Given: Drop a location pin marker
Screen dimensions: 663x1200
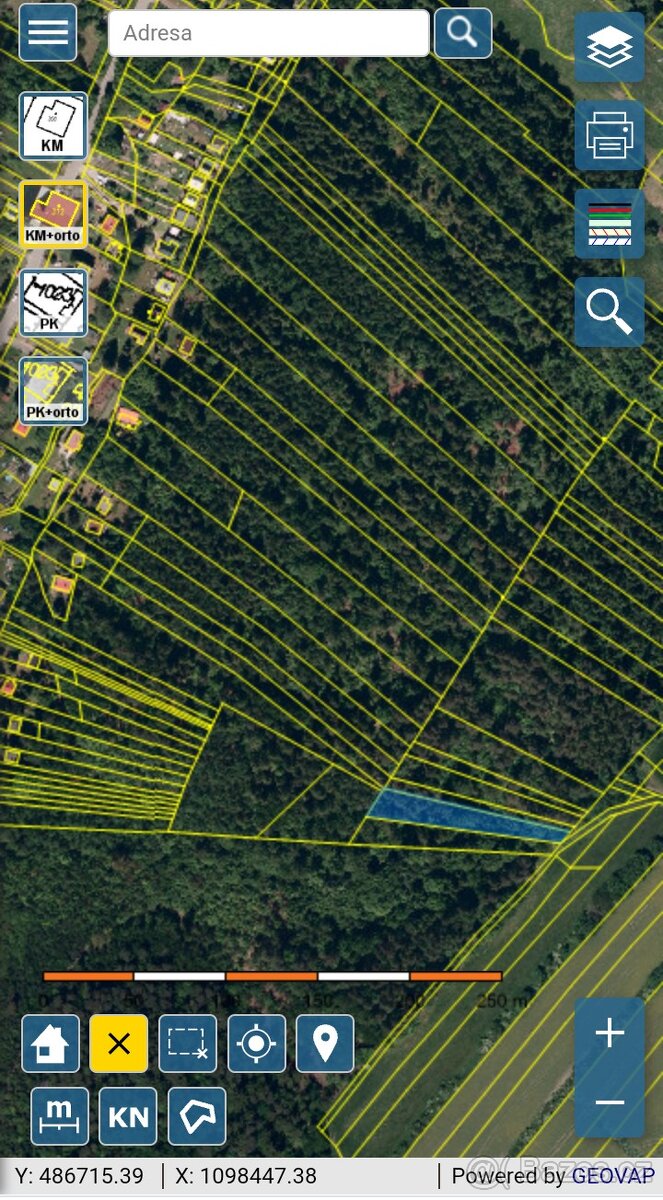Looking at the screenshot, I should [324, 1044].
